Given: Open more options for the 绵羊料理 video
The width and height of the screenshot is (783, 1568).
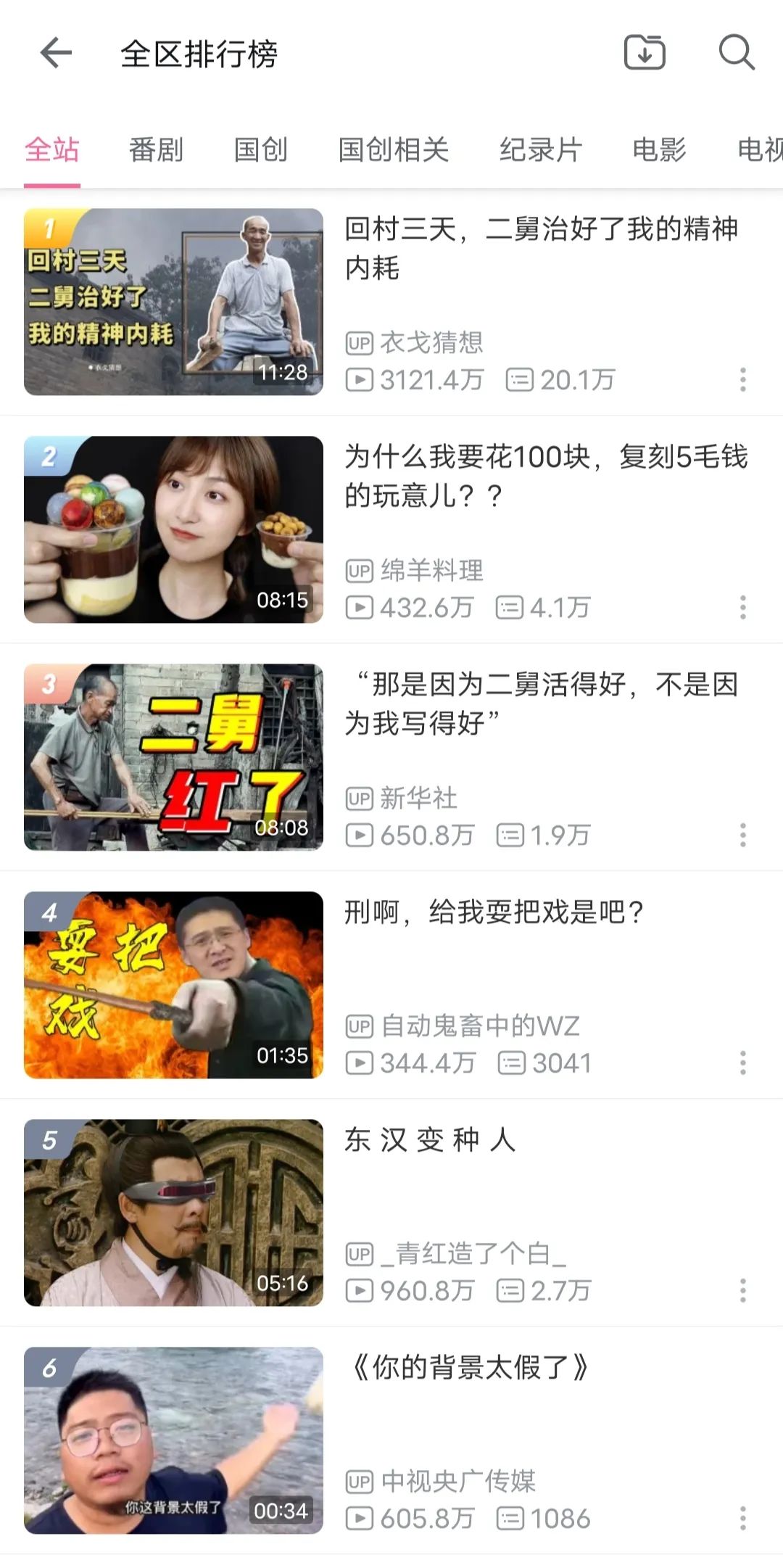Looking at the screenshot, I should [742, 607].
